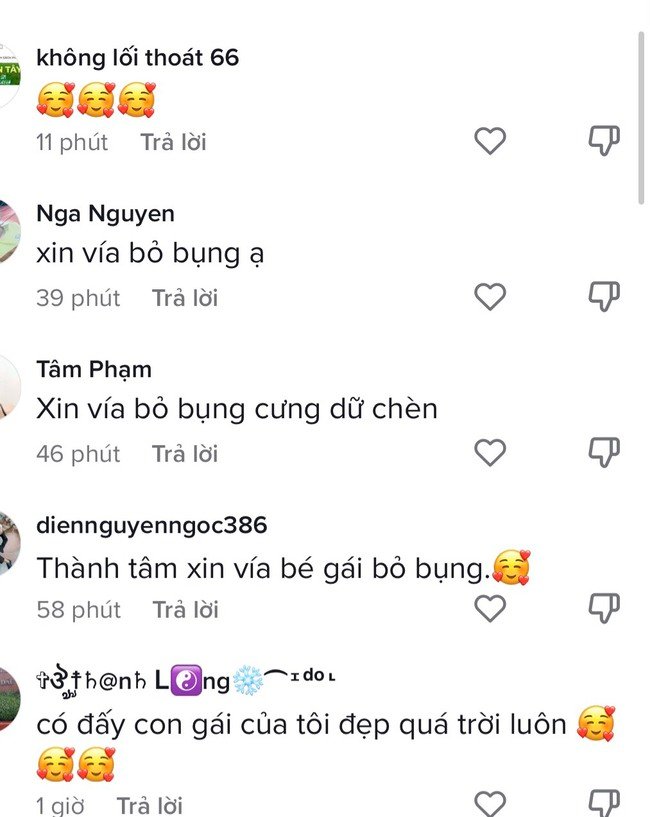
Task: Open Nga Nguyen's profile name
Action: click(x=105, y=213)
